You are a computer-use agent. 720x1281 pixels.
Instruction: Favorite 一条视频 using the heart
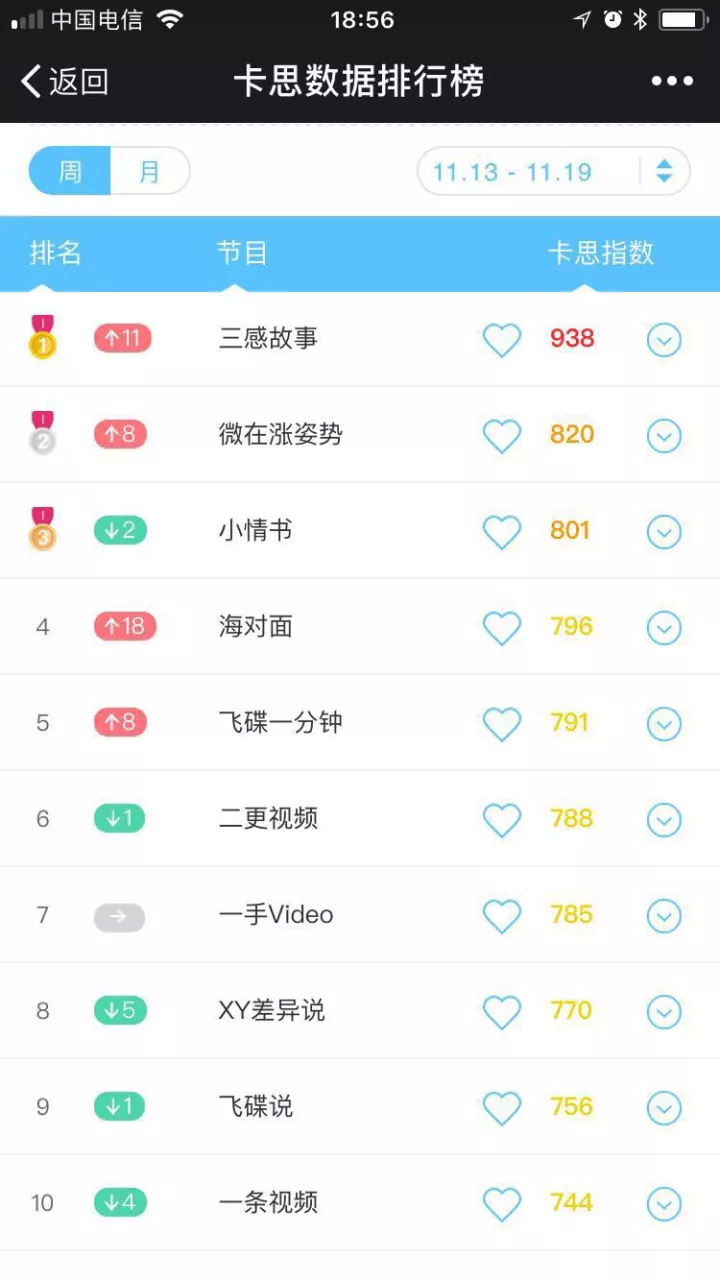(502, 1204)
